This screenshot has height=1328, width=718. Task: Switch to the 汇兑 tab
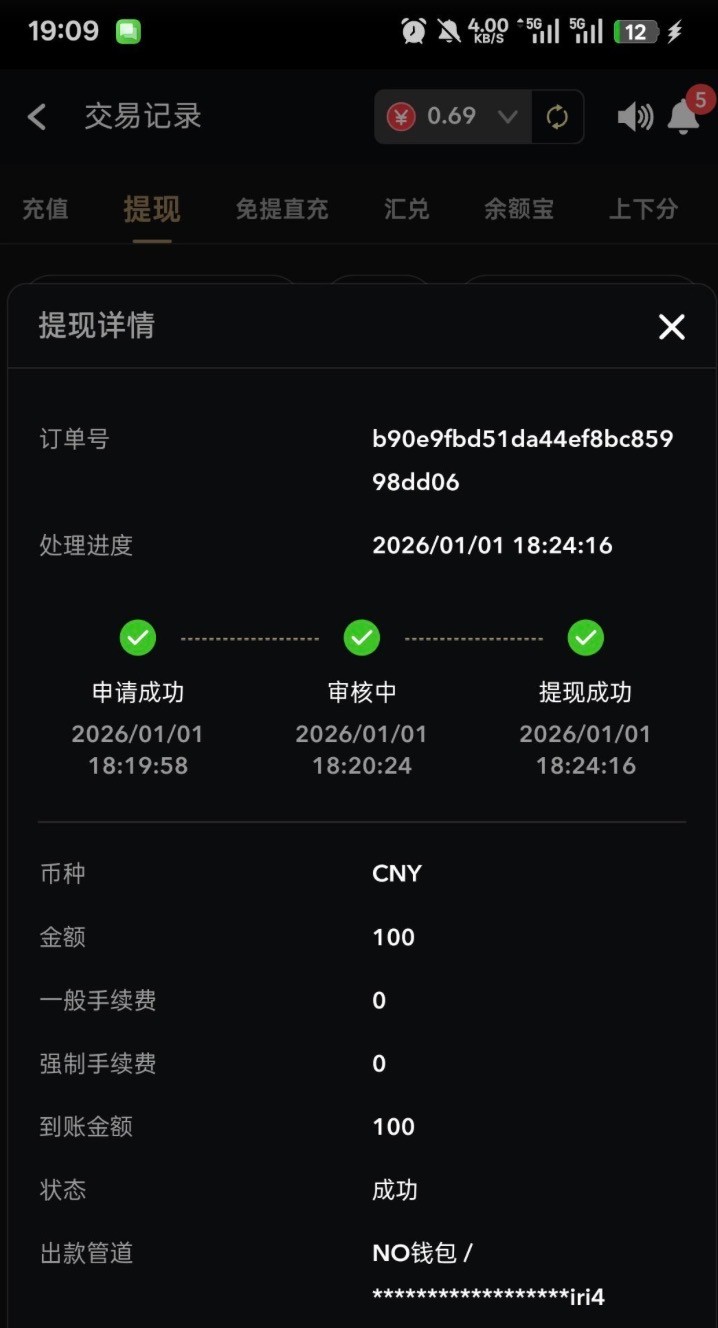407,209
